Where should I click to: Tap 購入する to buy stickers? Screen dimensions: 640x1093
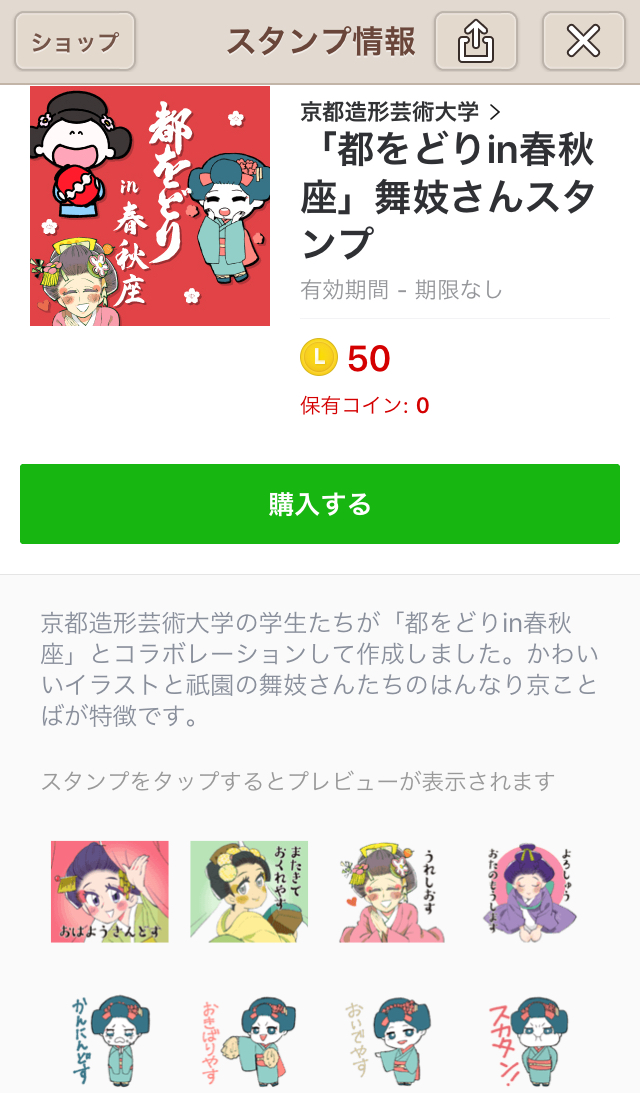coord(320,504)
